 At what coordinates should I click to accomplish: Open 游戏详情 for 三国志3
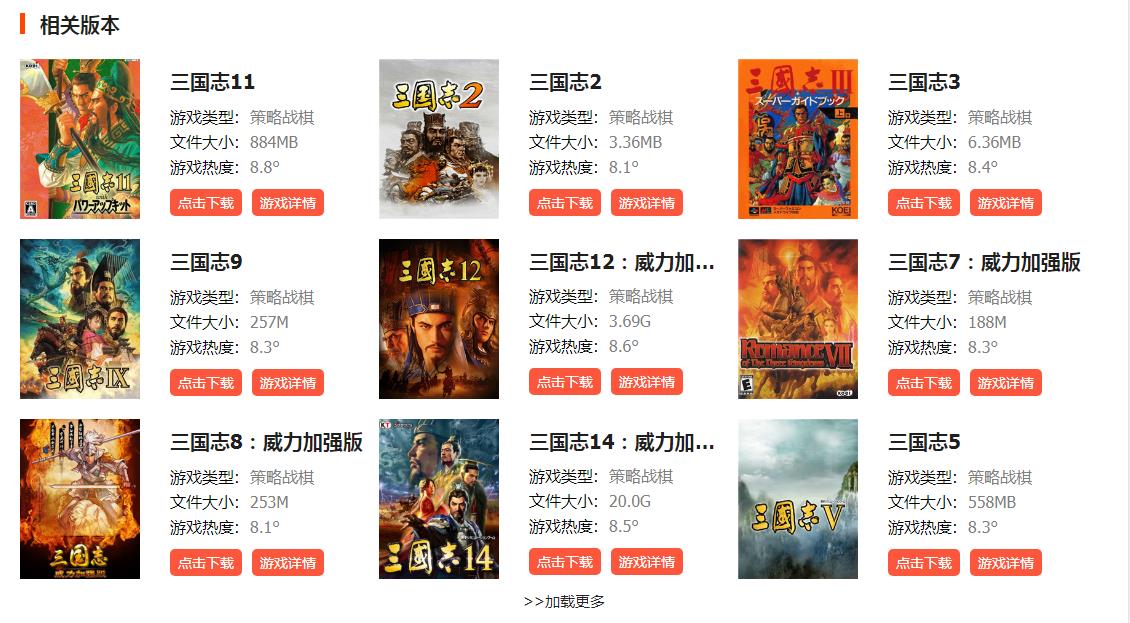tap(1006, 203)
